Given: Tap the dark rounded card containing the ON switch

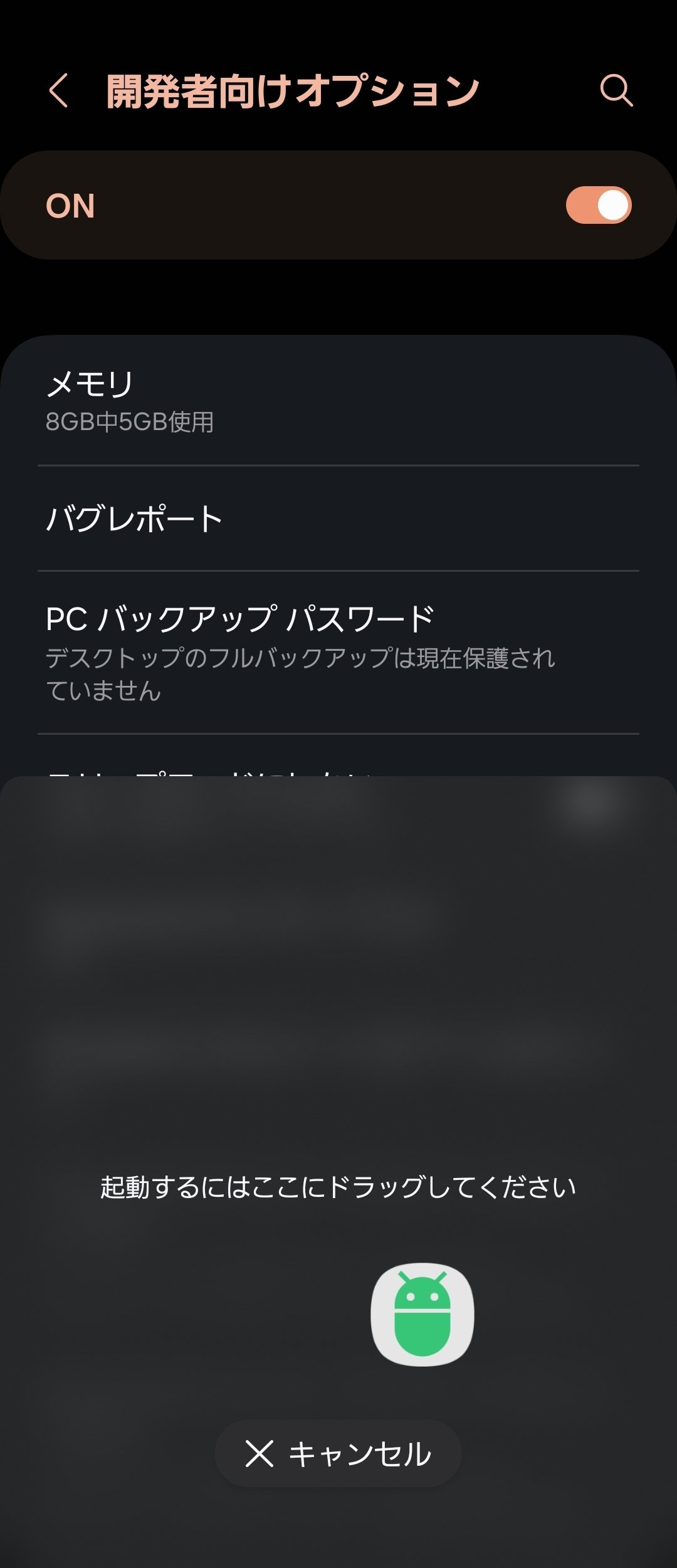Looking at the screenshot, I should tap(338, 205).
